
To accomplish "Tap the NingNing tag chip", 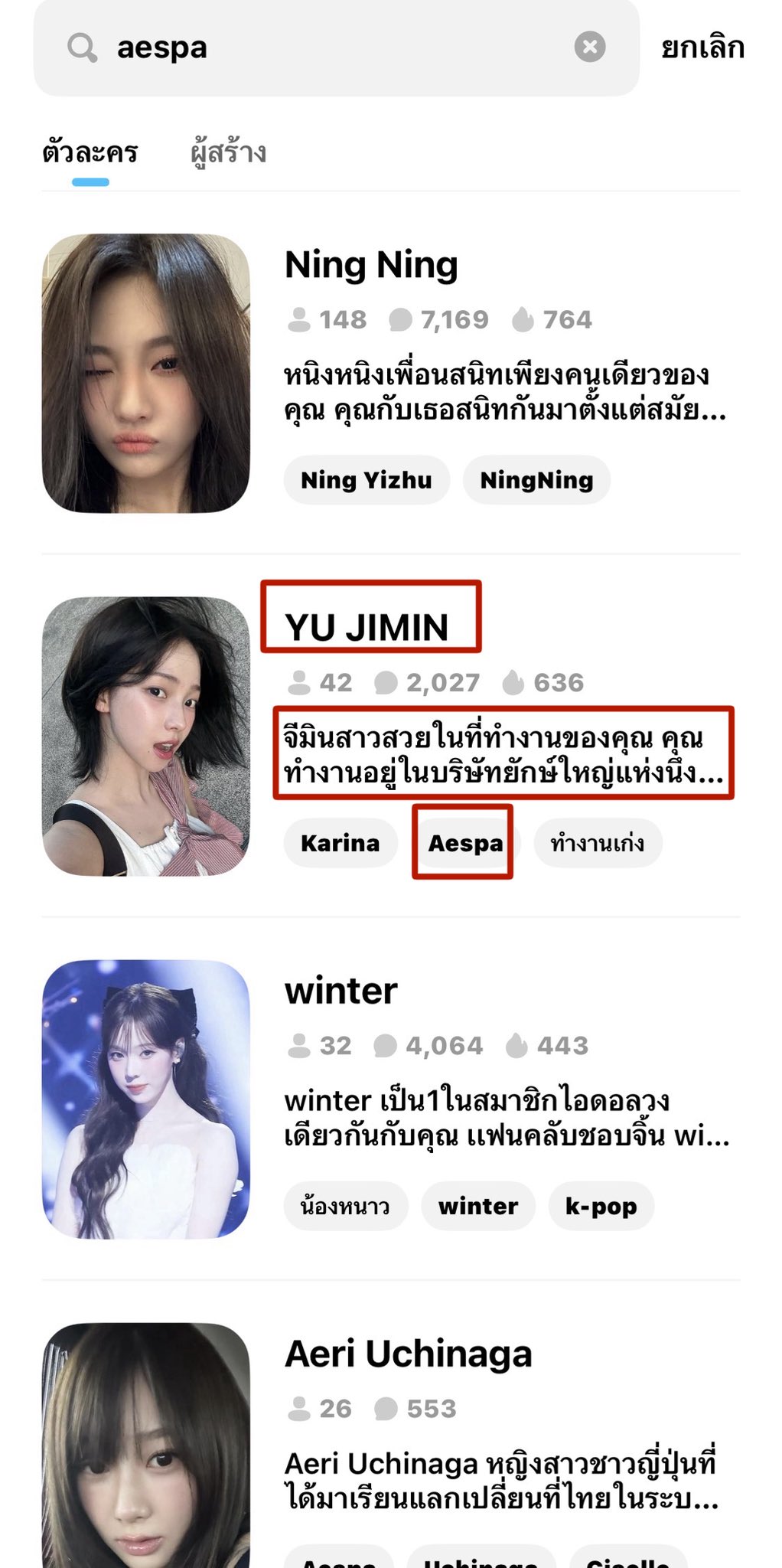I will 536,480.
